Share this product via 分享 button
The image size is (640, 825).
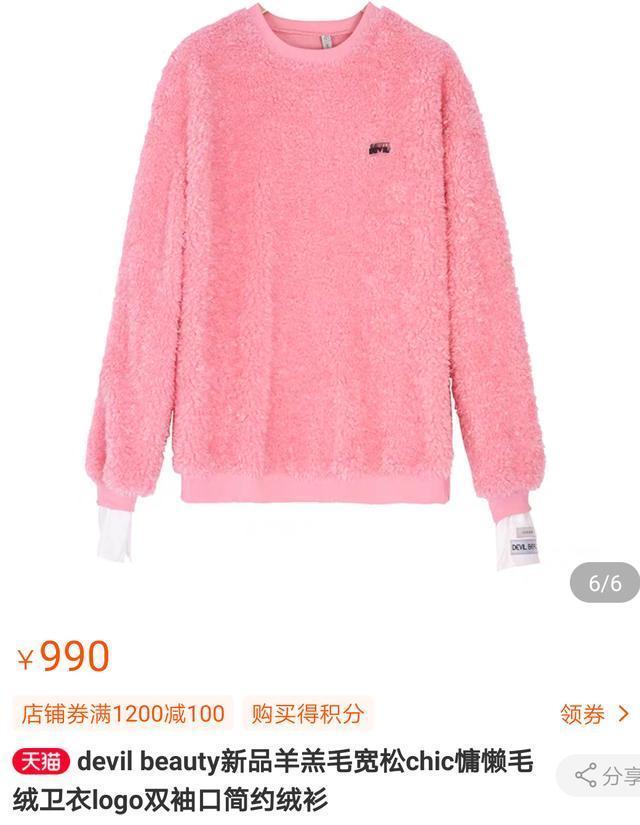point(606,776)
